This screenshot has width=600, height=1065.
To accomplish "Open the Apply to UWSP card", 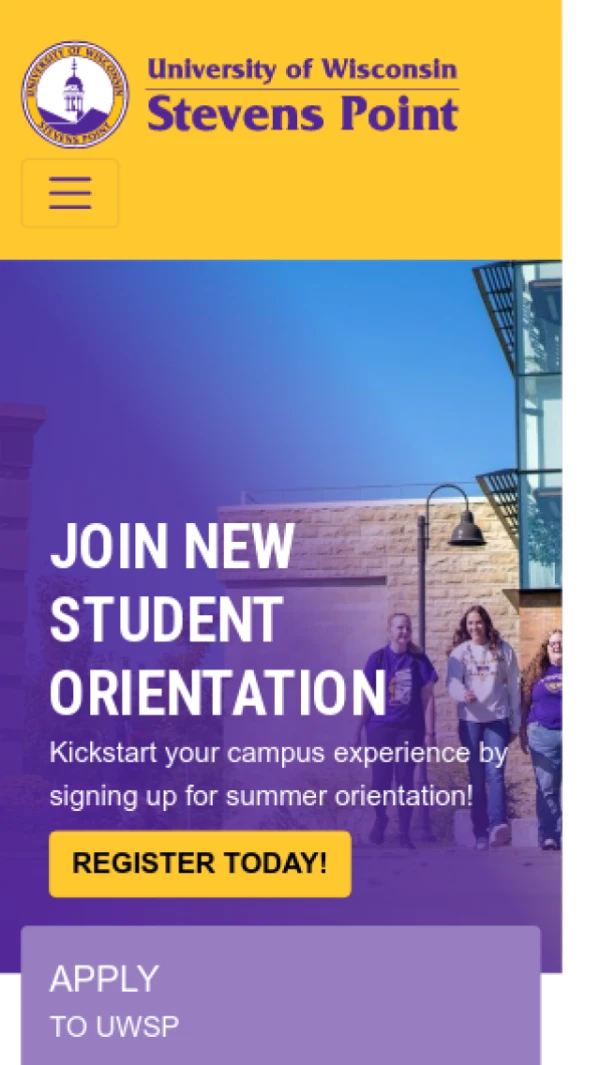I will 280,996.
